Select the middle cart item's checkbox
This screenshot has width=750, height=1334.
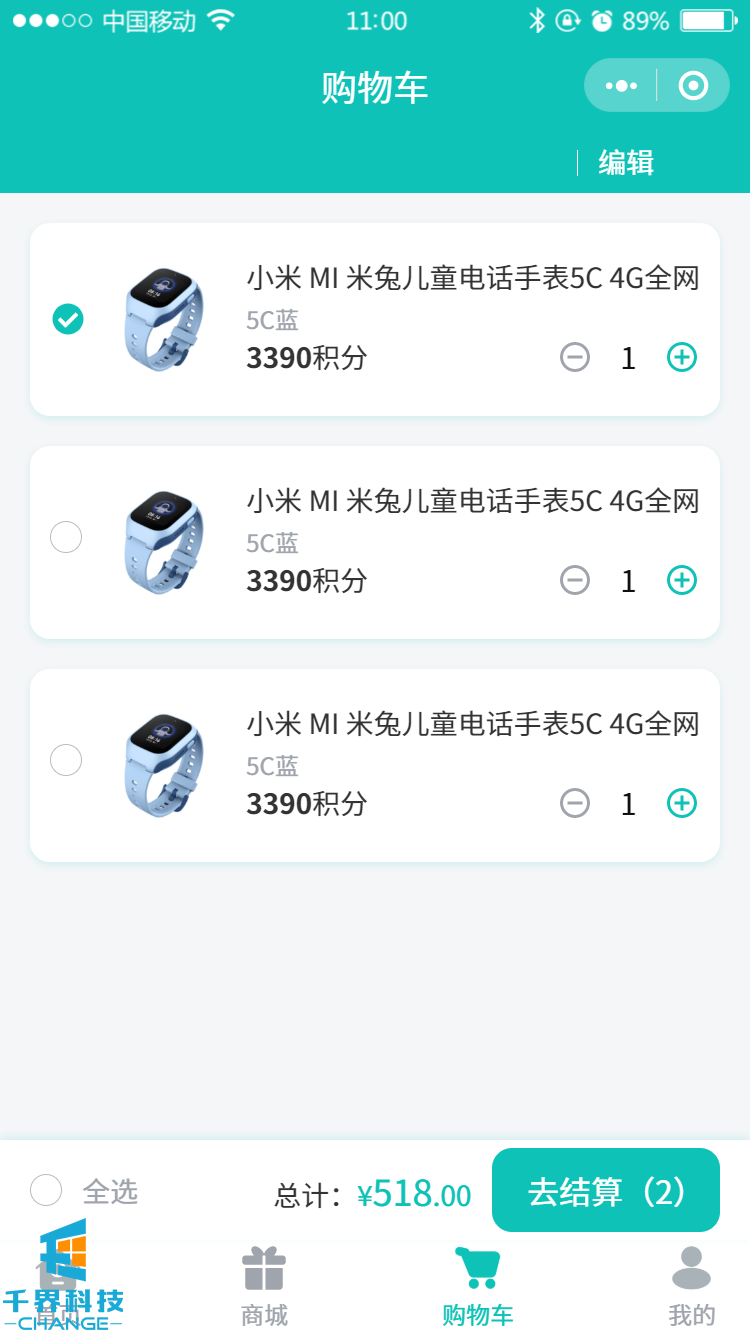click(x=66, y=538)
